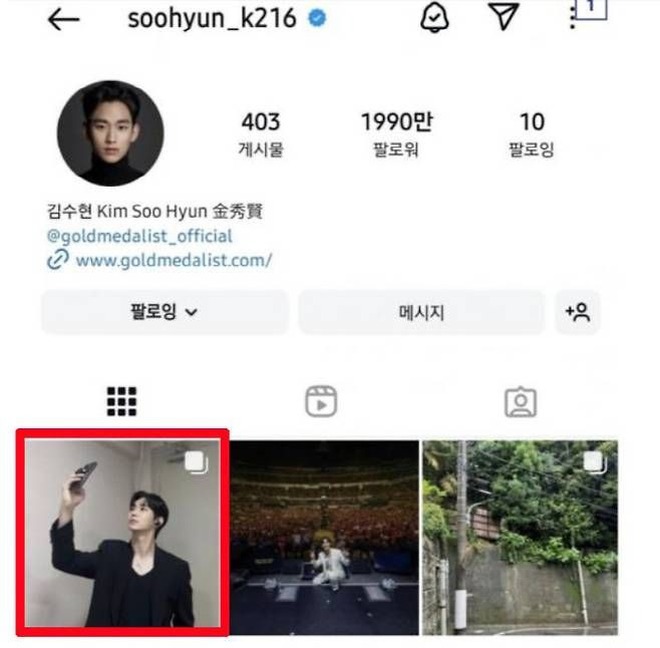
Task: Expand the 팔로잉 dropdown button
Action: pos(163,312)
